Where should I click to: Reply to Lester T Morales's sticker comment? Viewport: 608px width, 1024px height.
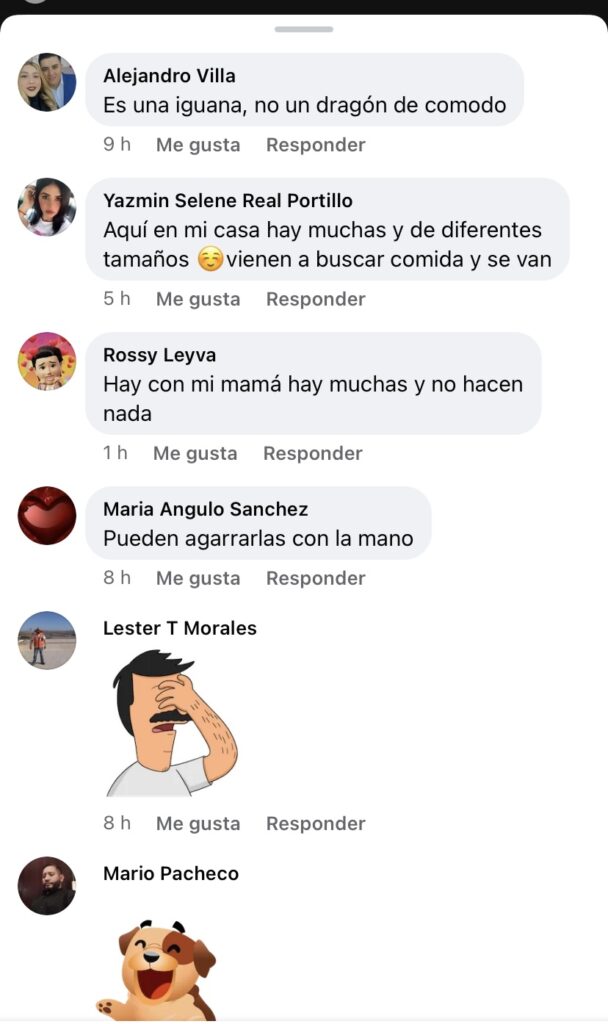coord(315,824)
